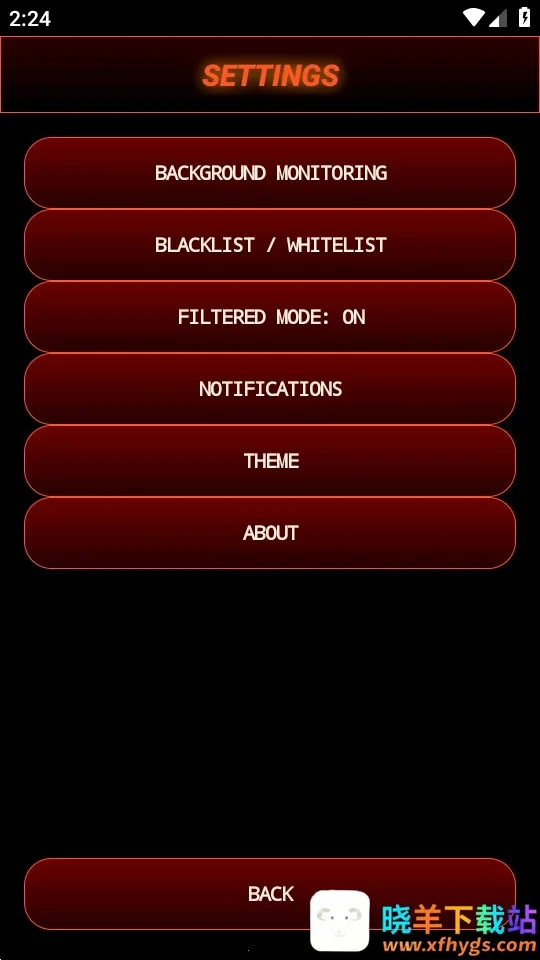The height and width of the screenshot is (960, 540).
Task: Open Background Monitoring settings
Action: 270,173
